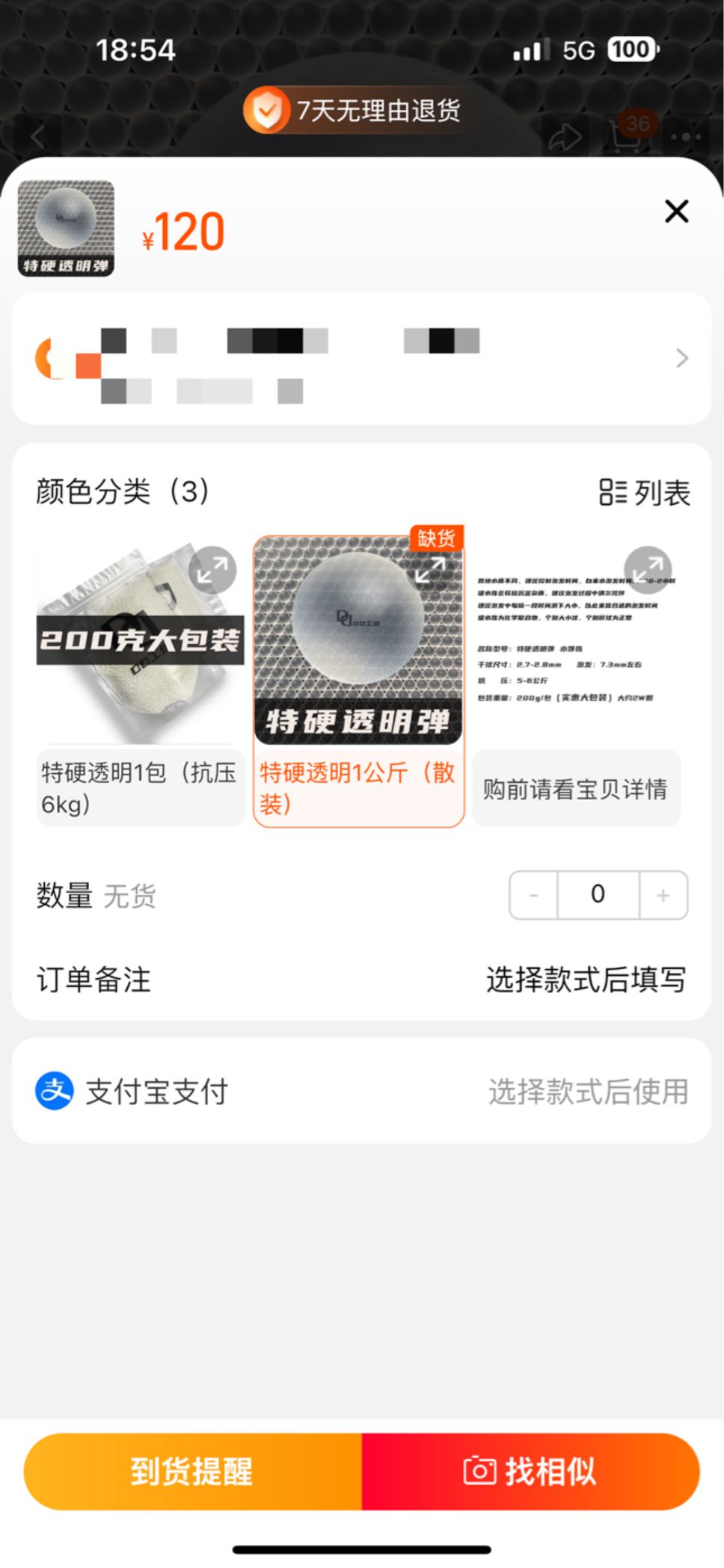Open 订单备注 order note row
Viewport: 724px width, 1568px height.
361,980
